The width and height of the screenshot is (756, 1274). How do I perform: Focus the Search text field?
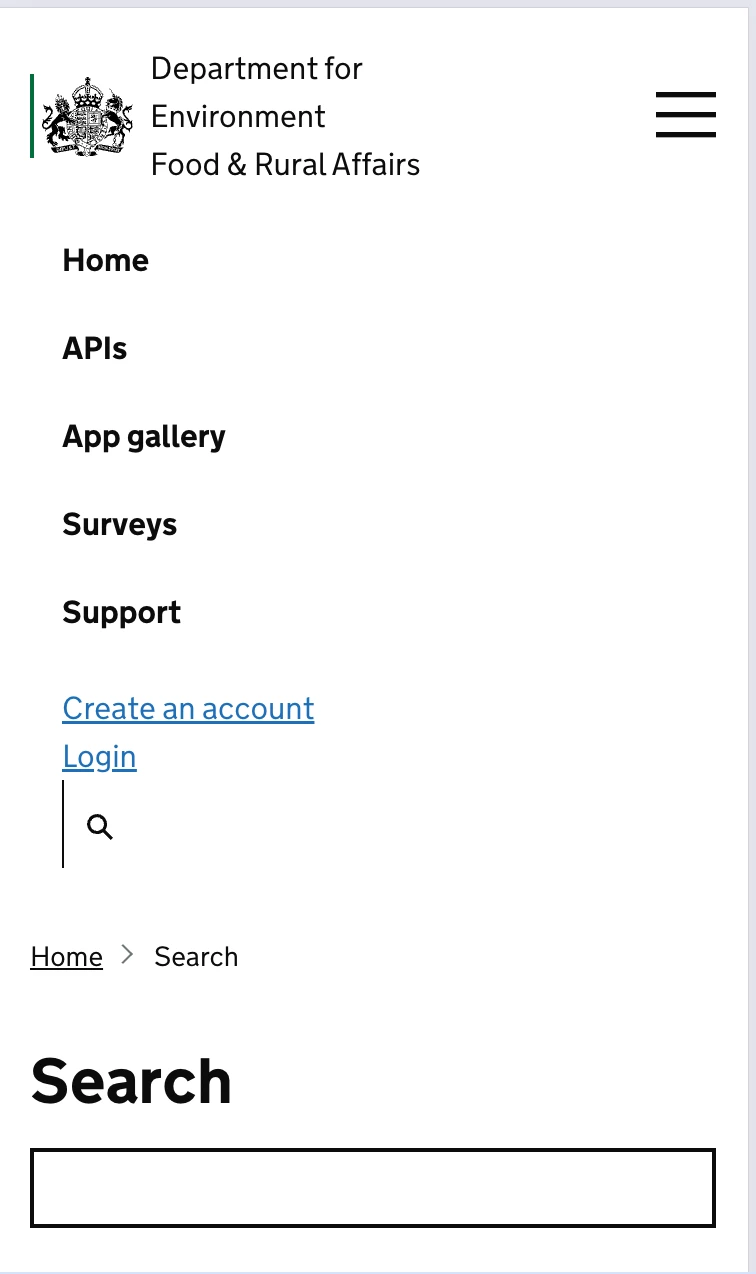point(373,1187)
